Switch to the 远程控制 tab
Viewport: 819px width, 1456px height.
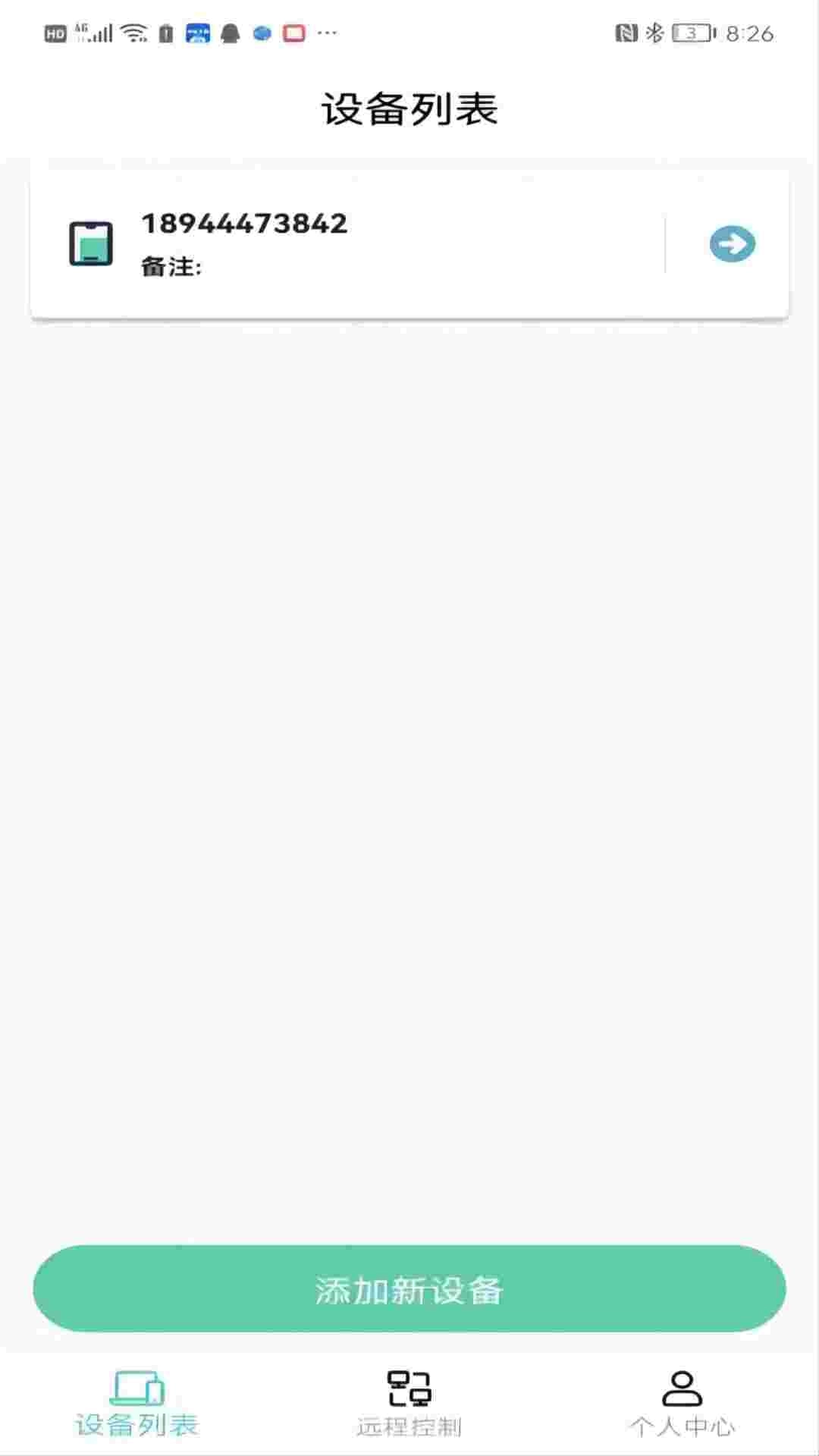click(409, 1404)
